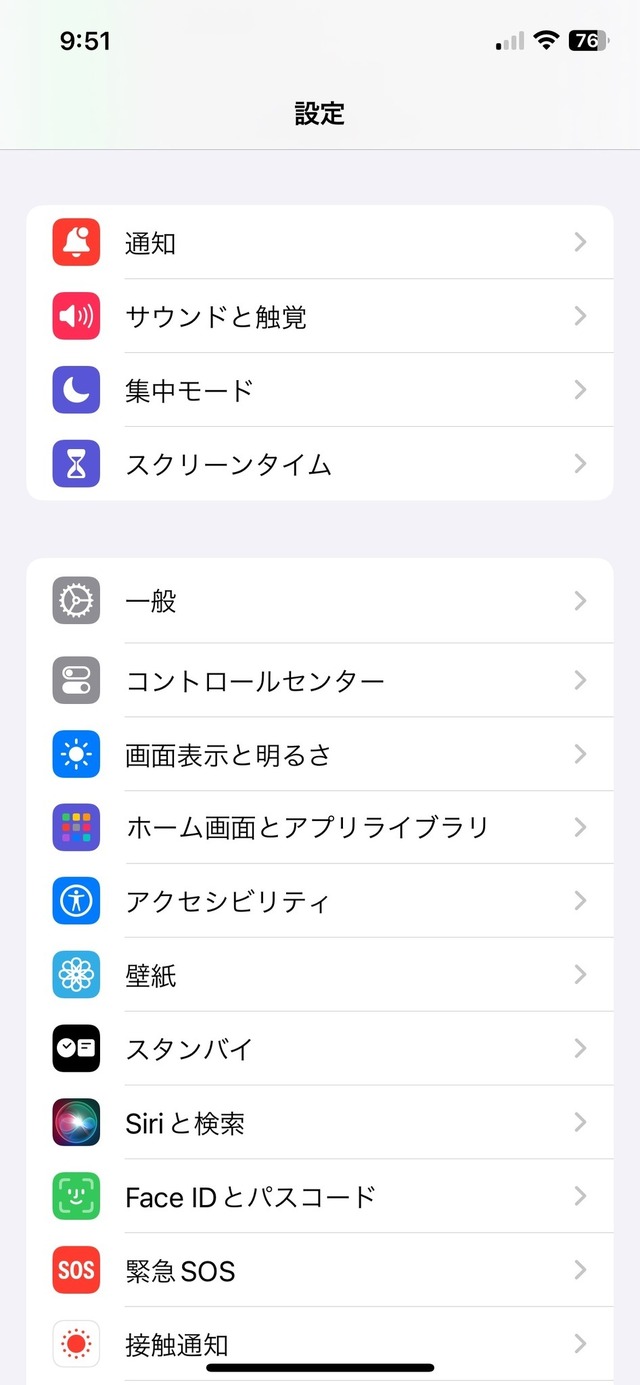Go to Face IDとパスコード
The image size is (640, 1385).
coord(319,1197)
